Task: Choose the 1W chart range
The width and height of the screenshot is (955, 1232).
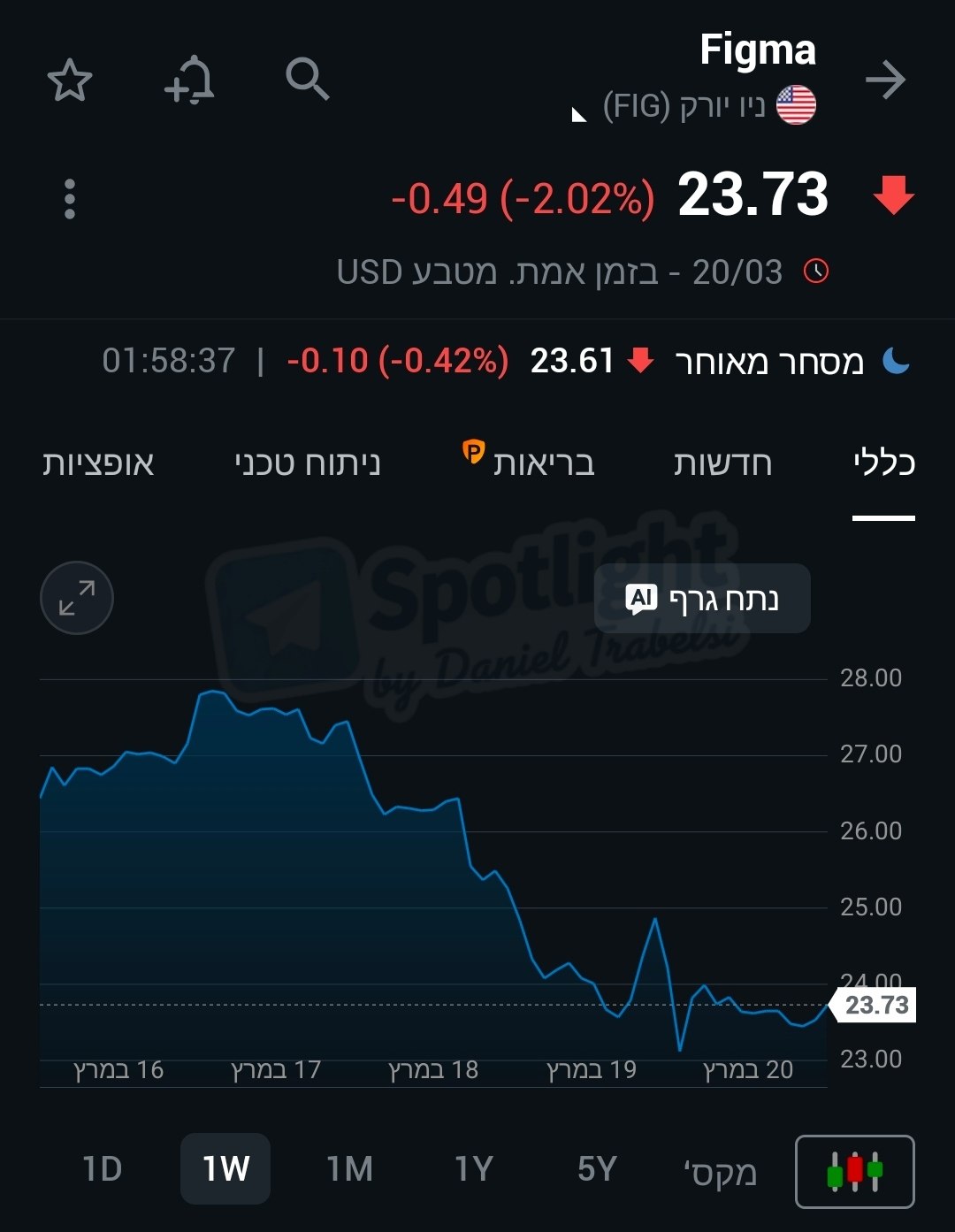Action: click(225, 1169)
